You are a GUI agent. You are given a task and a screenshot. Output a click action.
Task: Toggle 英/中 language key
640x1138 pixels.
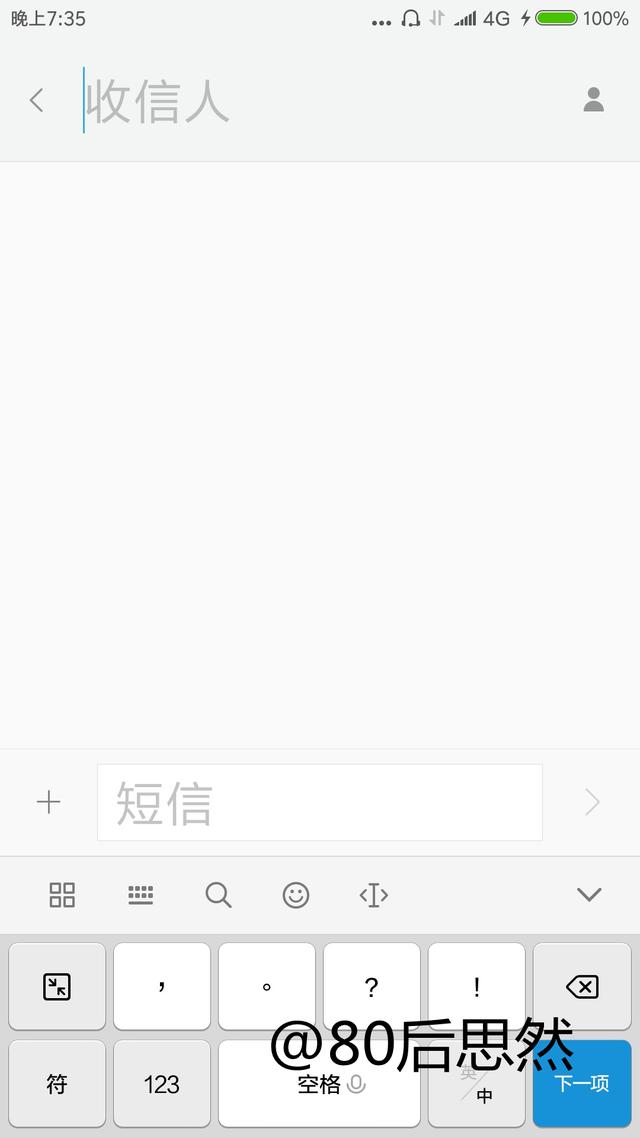[477, 1083]
